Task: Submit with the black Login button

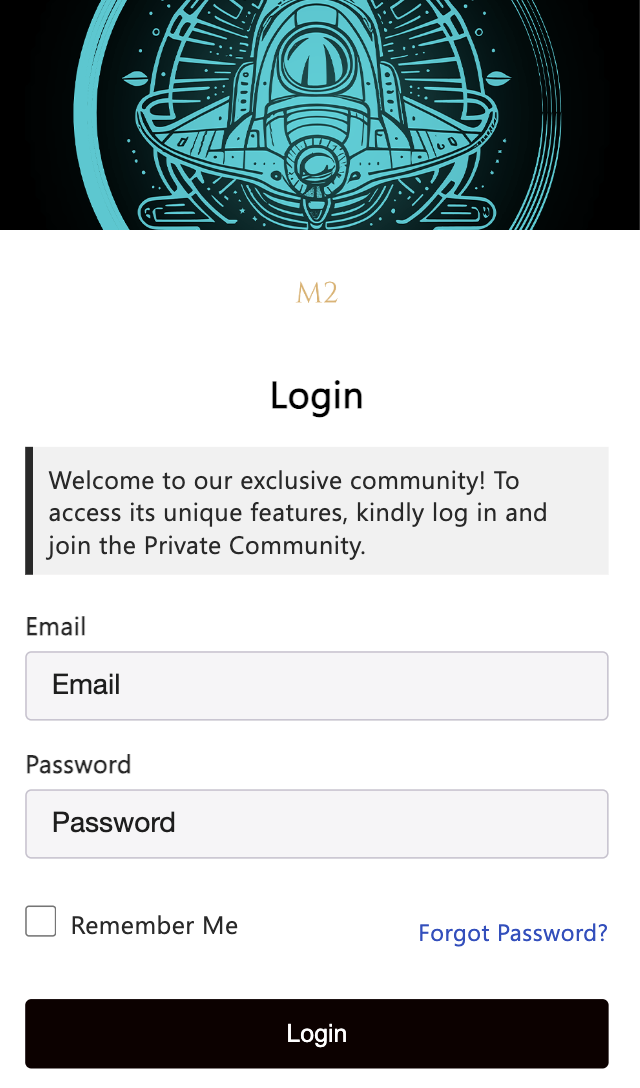Action: [x=316, y=1033]
